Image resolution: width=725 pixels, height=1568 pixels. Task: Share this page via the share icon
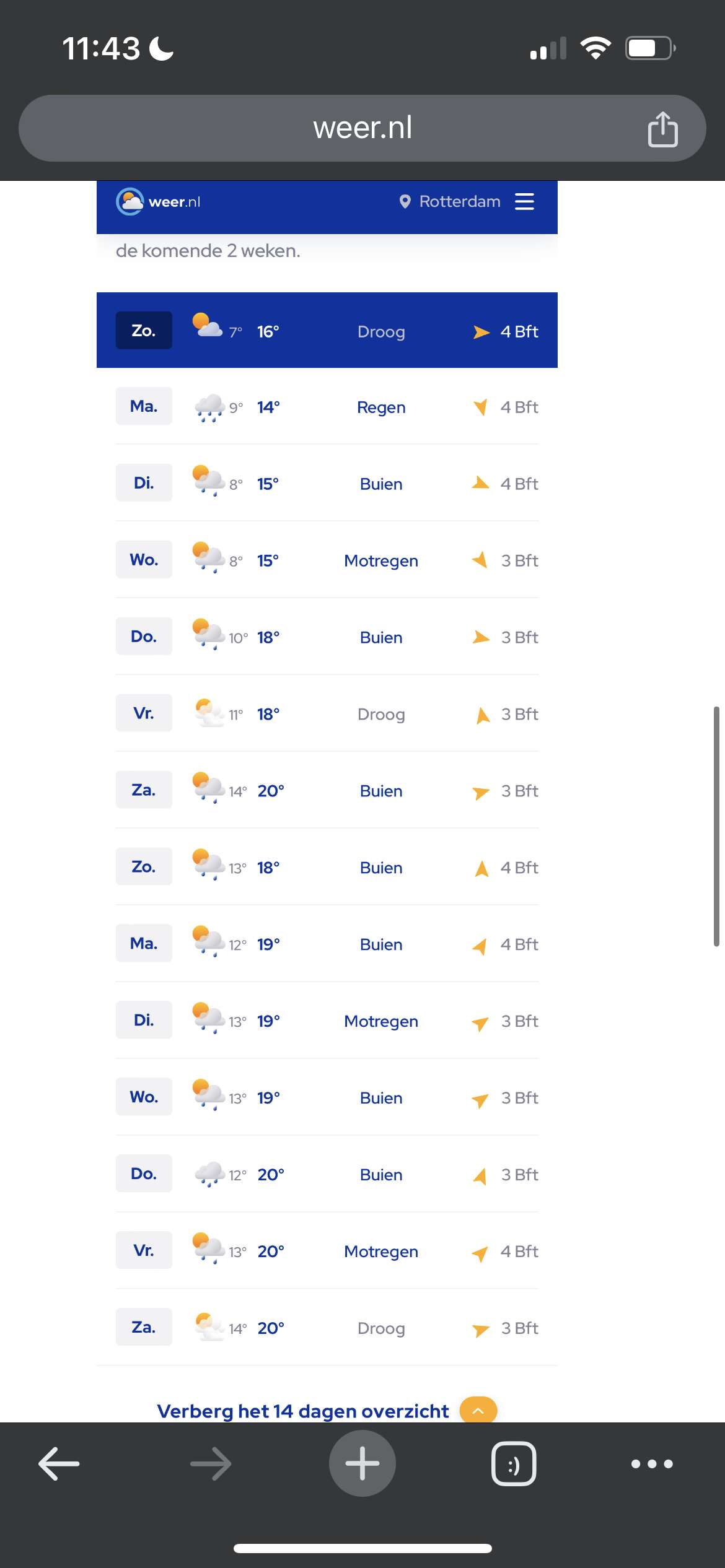(x=662, y=129)
